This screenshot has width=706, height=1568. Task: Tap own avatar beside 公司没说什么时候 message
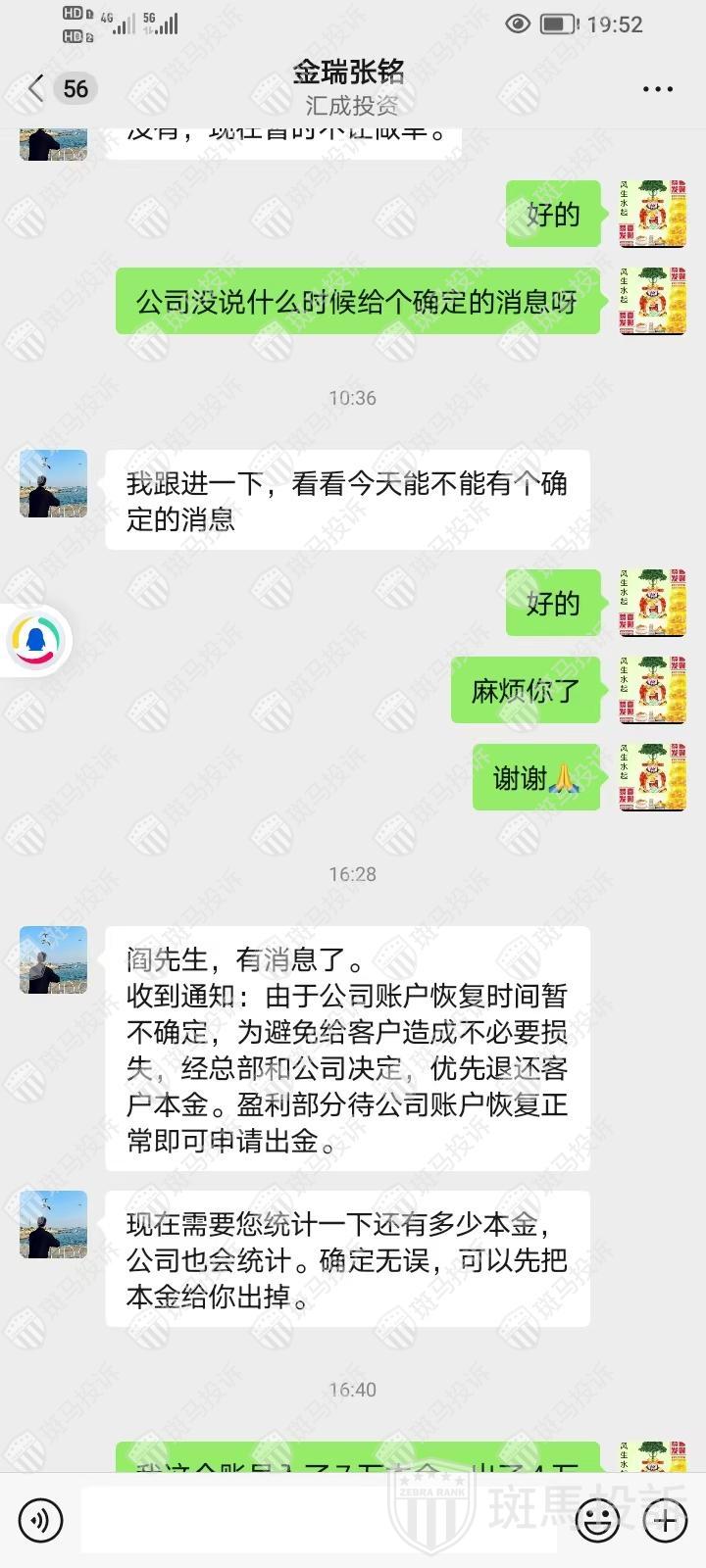coord(652,301)
